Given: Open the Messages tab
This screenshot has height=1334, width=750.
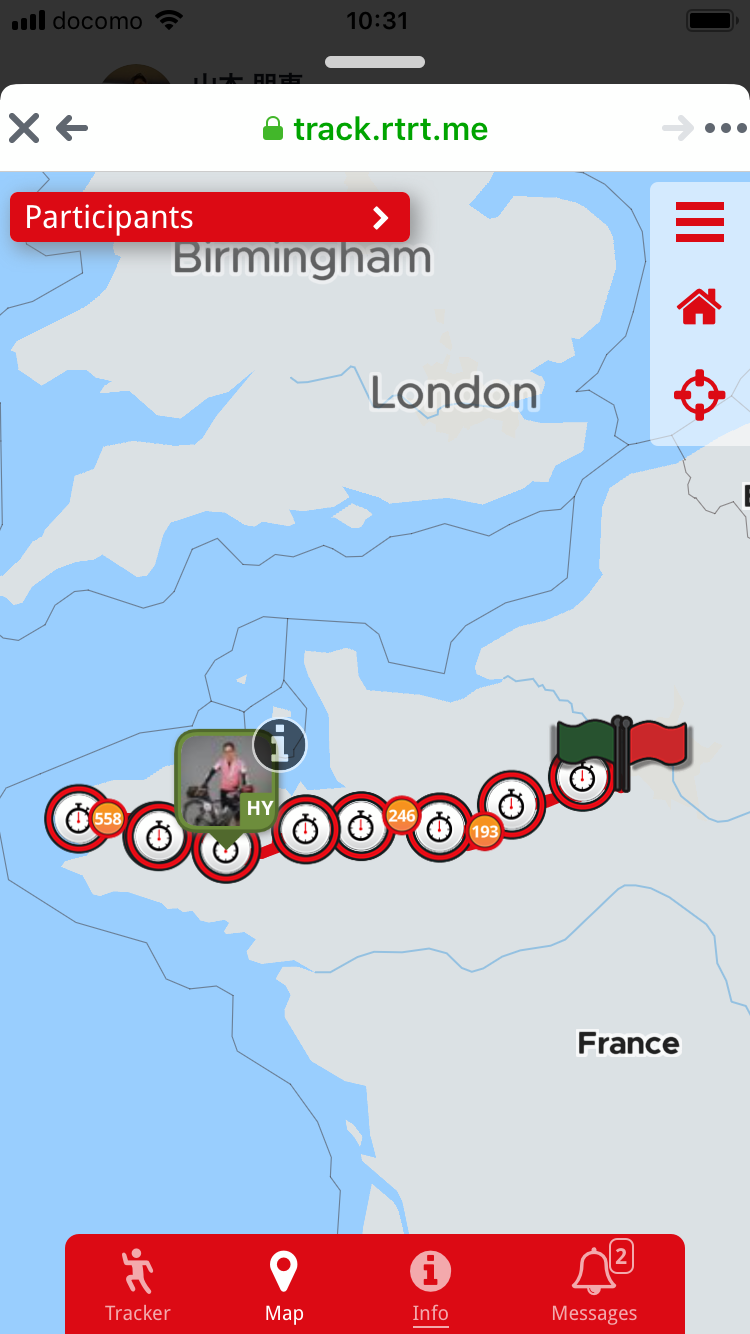Looking at the screenshot, I should 595,1286.
